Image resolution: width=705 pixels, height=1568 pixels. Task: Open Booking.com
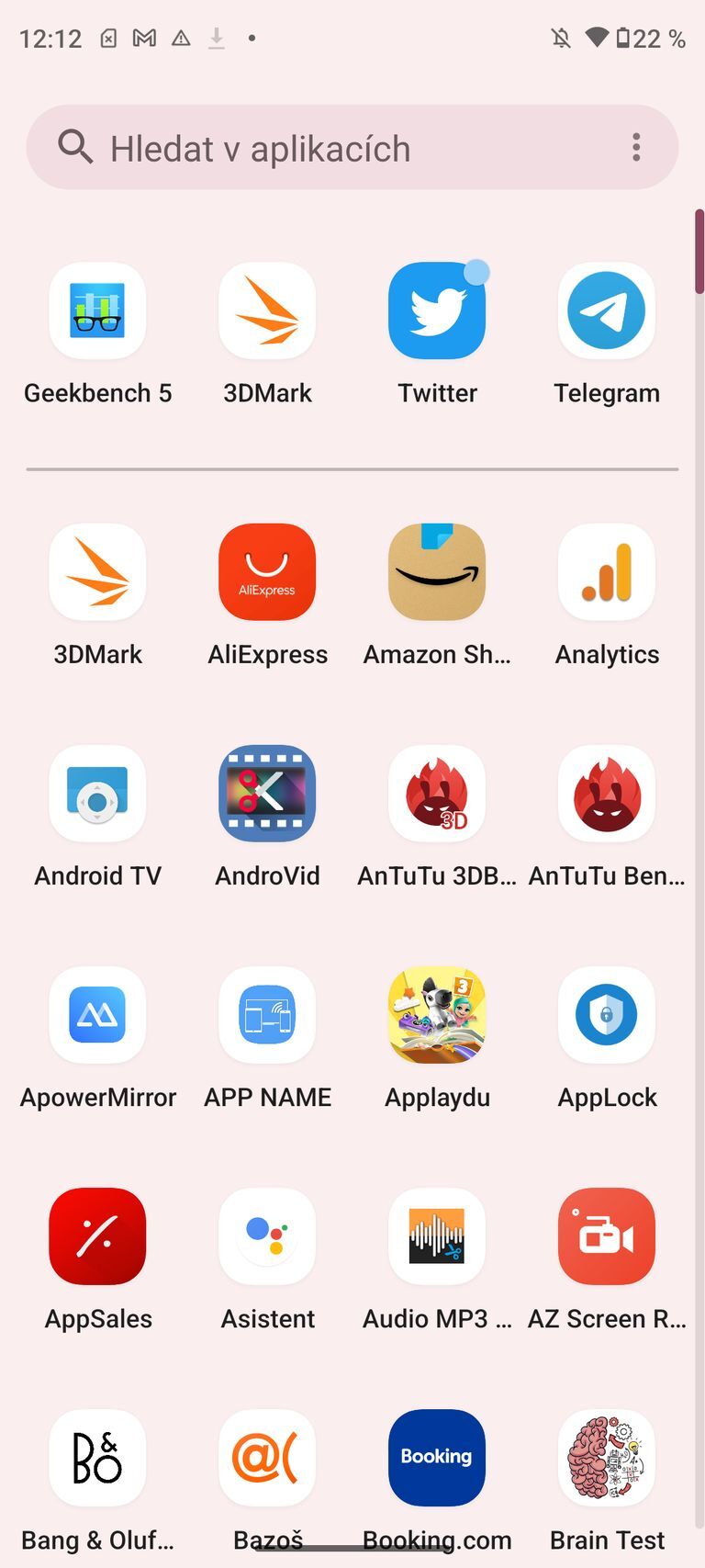(x=436, y=1459)
